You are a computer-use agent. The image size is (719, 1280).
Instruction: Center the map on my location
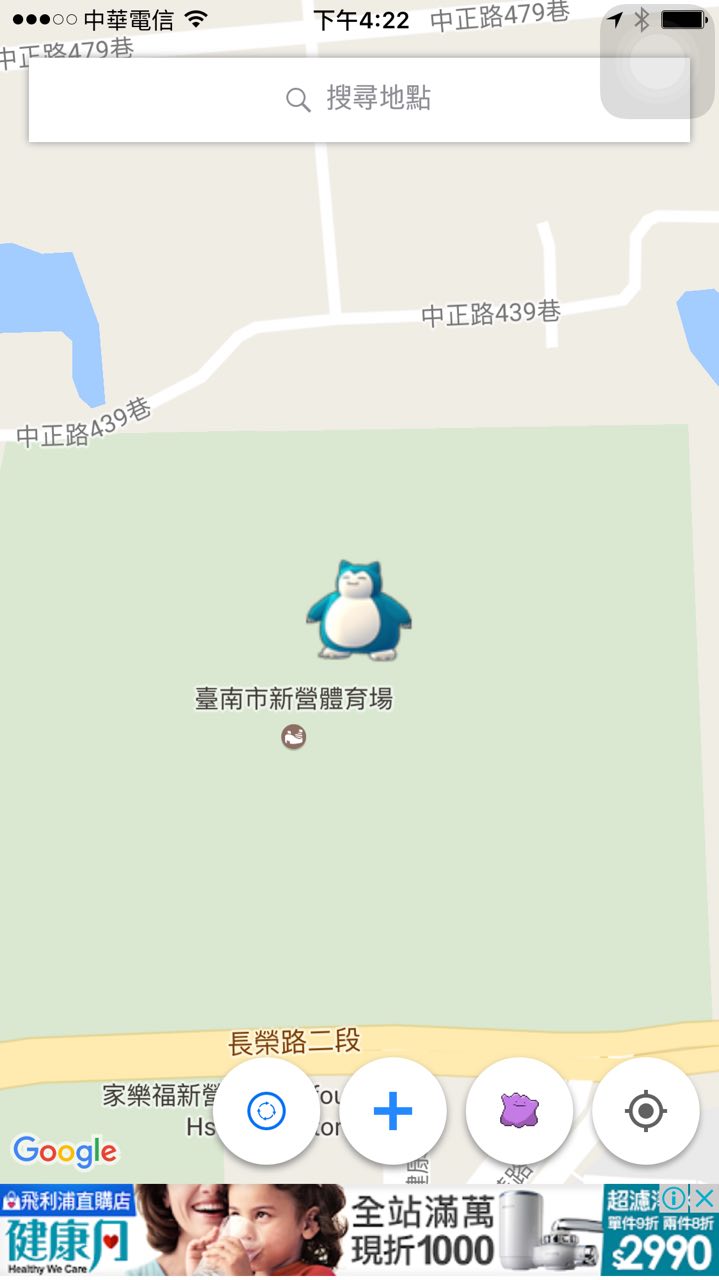coord(645,1110)
